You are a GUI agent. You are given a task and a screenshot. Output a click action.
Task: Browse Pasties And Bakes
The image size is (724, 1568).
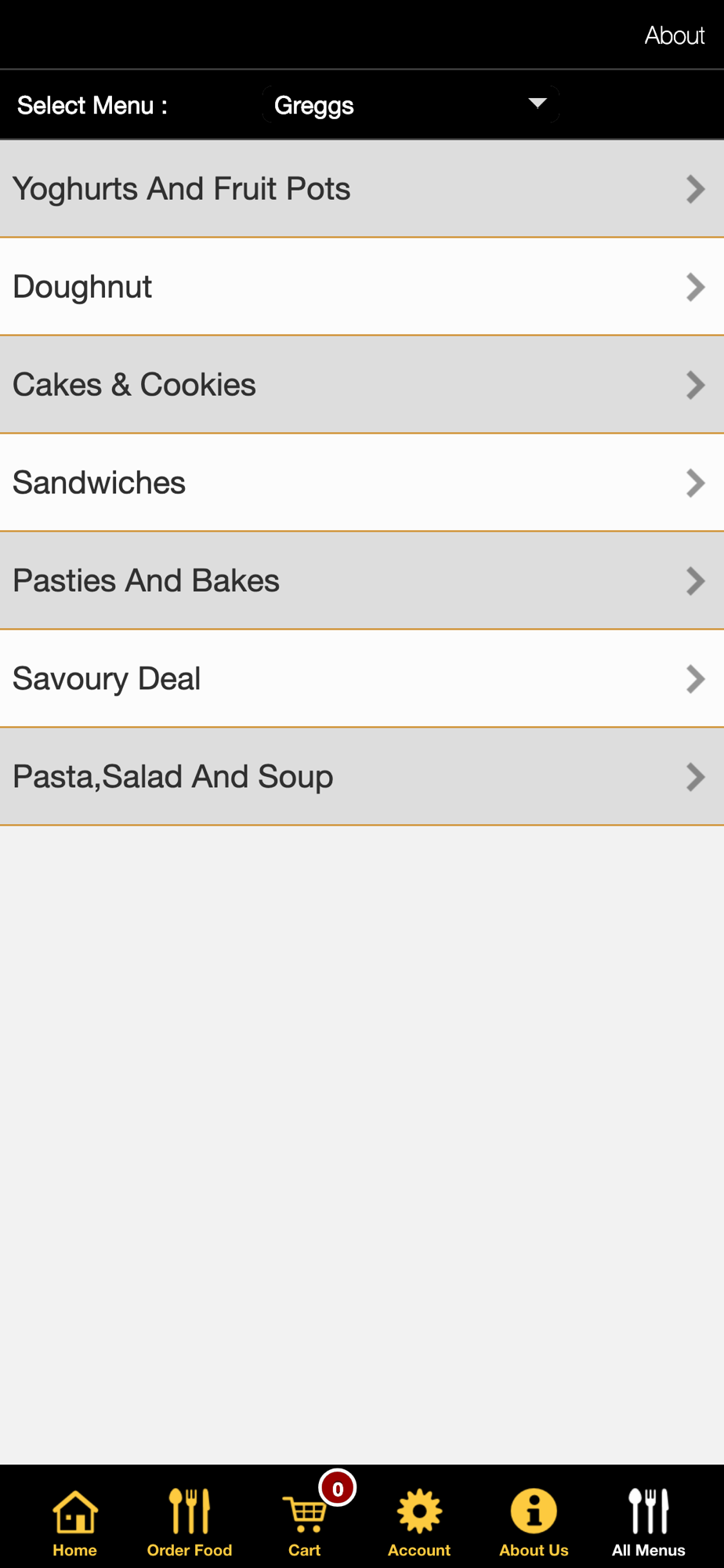[x=362, y=581]
